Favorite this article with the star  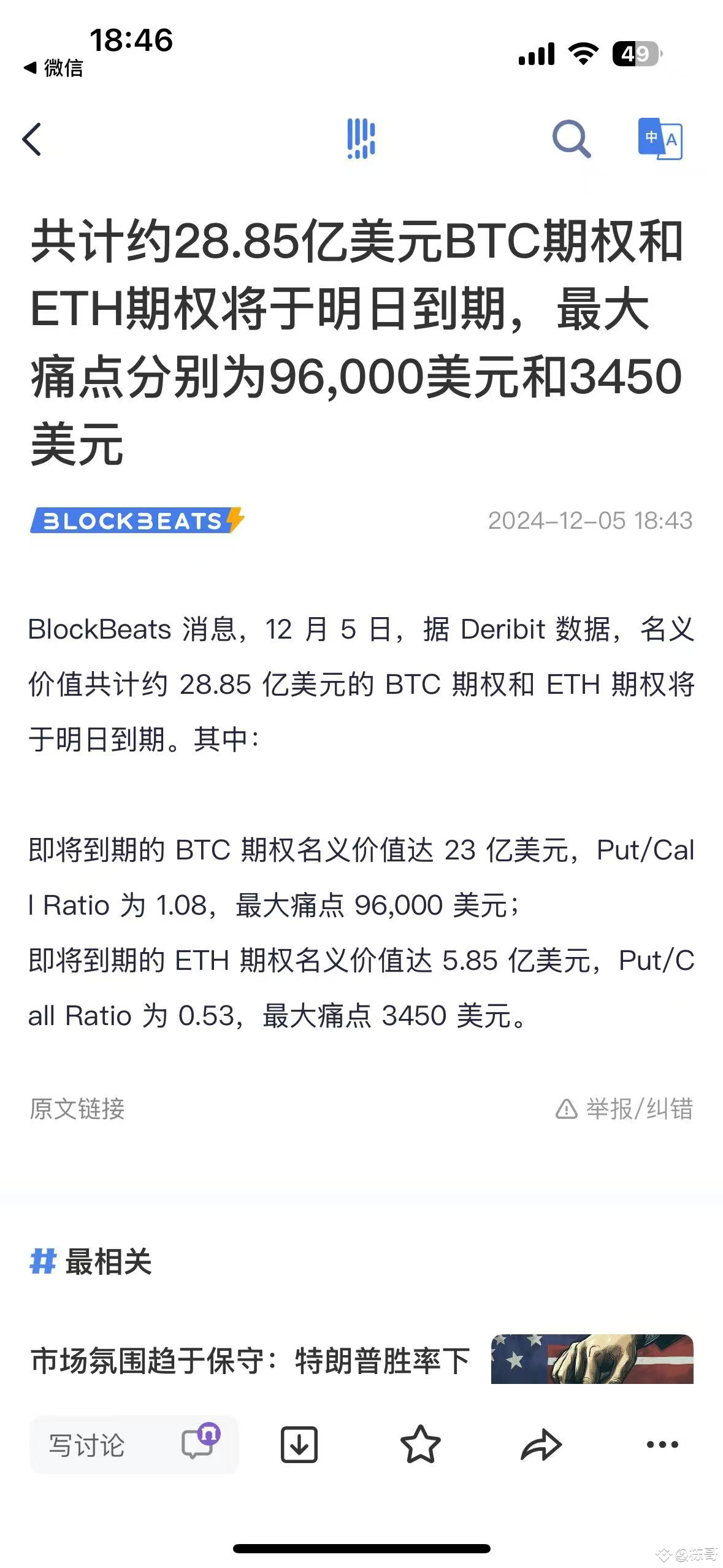(420, 1444)
